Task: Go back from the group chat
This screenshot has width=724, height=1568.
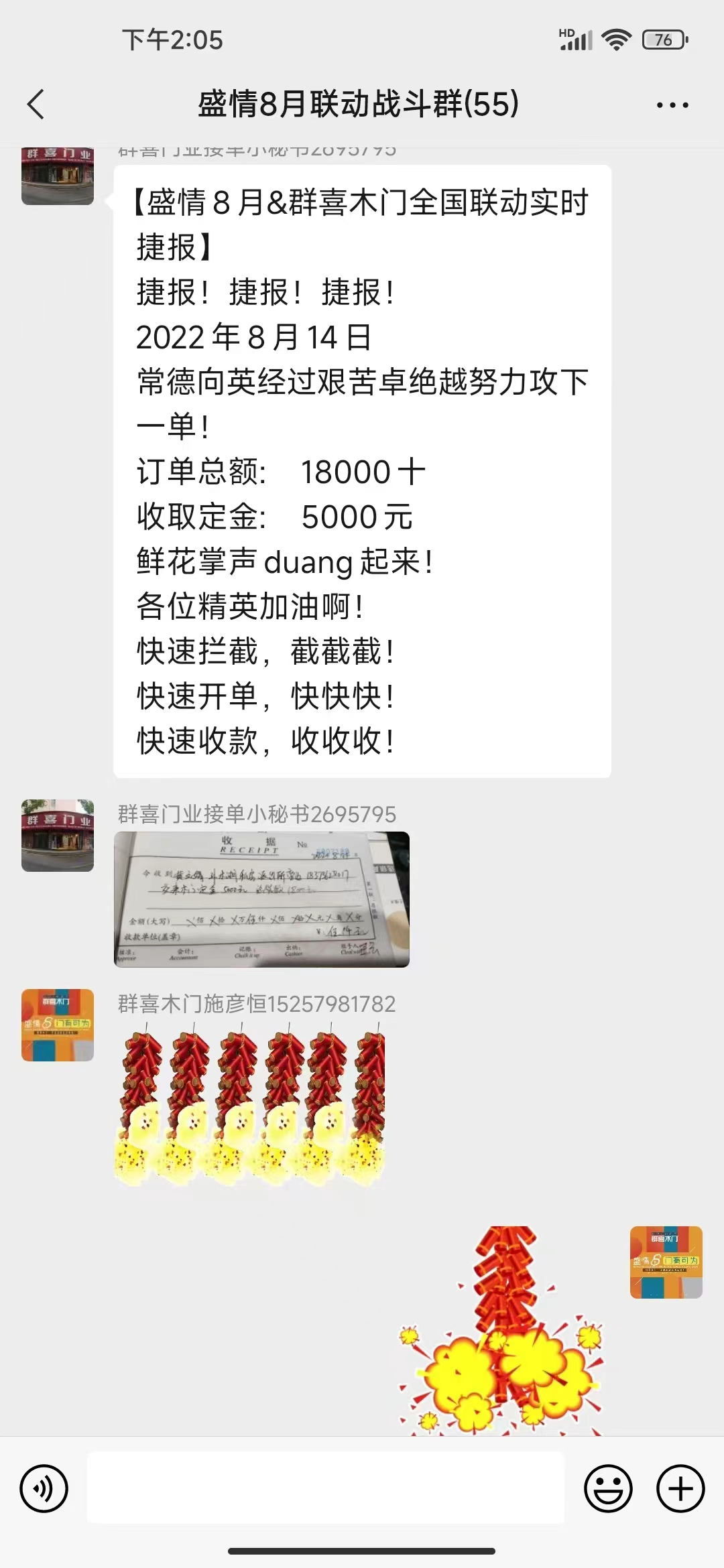Action: coord(36,105)
